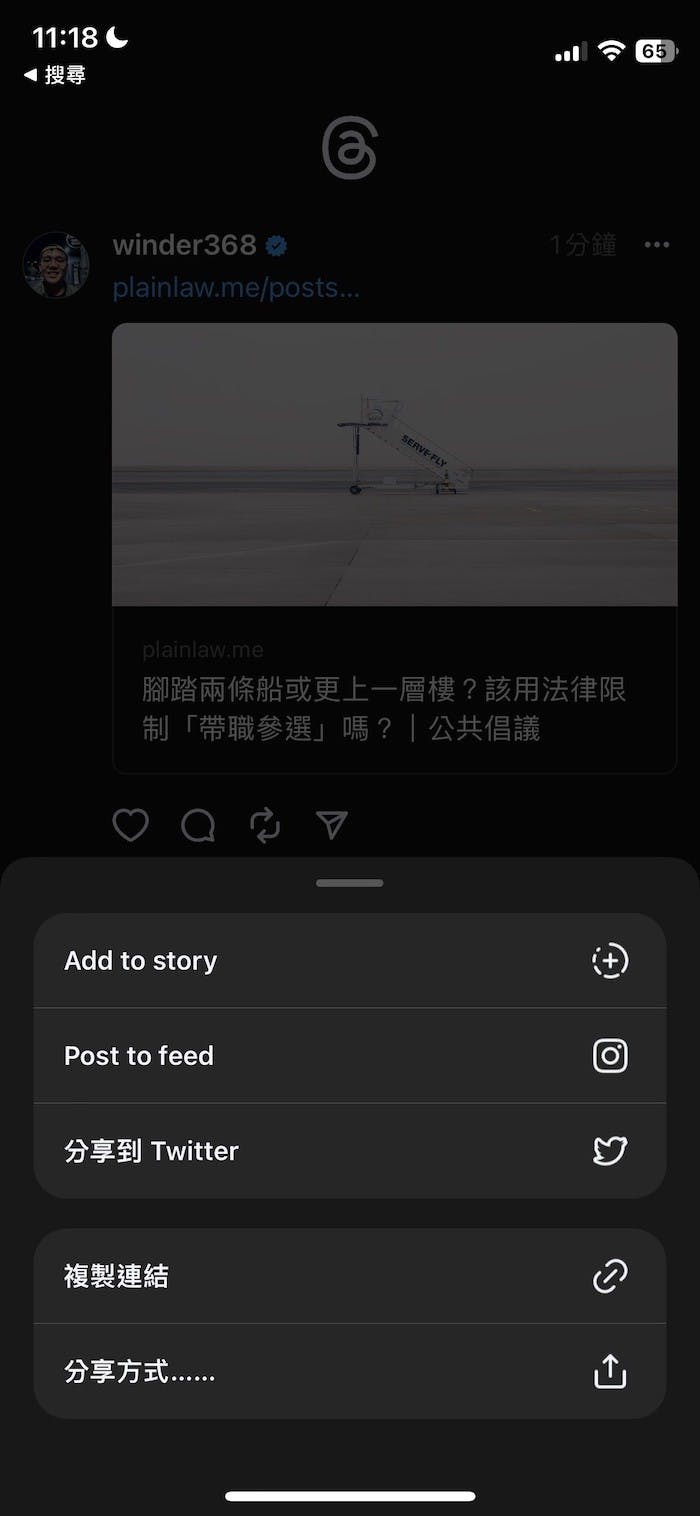Open the plainlaw.me article card
The image size is (700, 1516).
(394, 547)
